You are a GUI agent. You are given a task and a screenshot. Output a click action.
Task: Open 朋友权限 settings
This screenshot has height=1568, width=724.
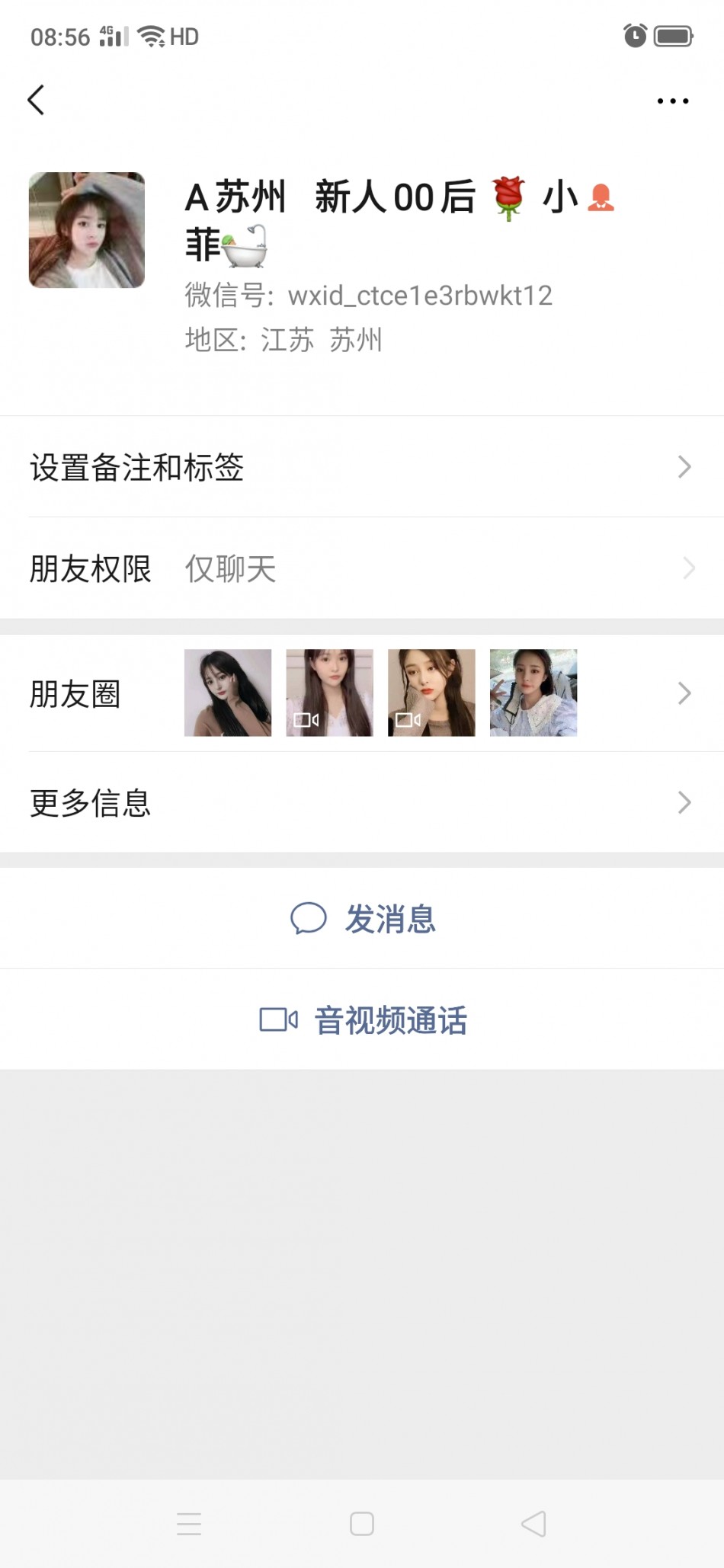coord(362,568)
